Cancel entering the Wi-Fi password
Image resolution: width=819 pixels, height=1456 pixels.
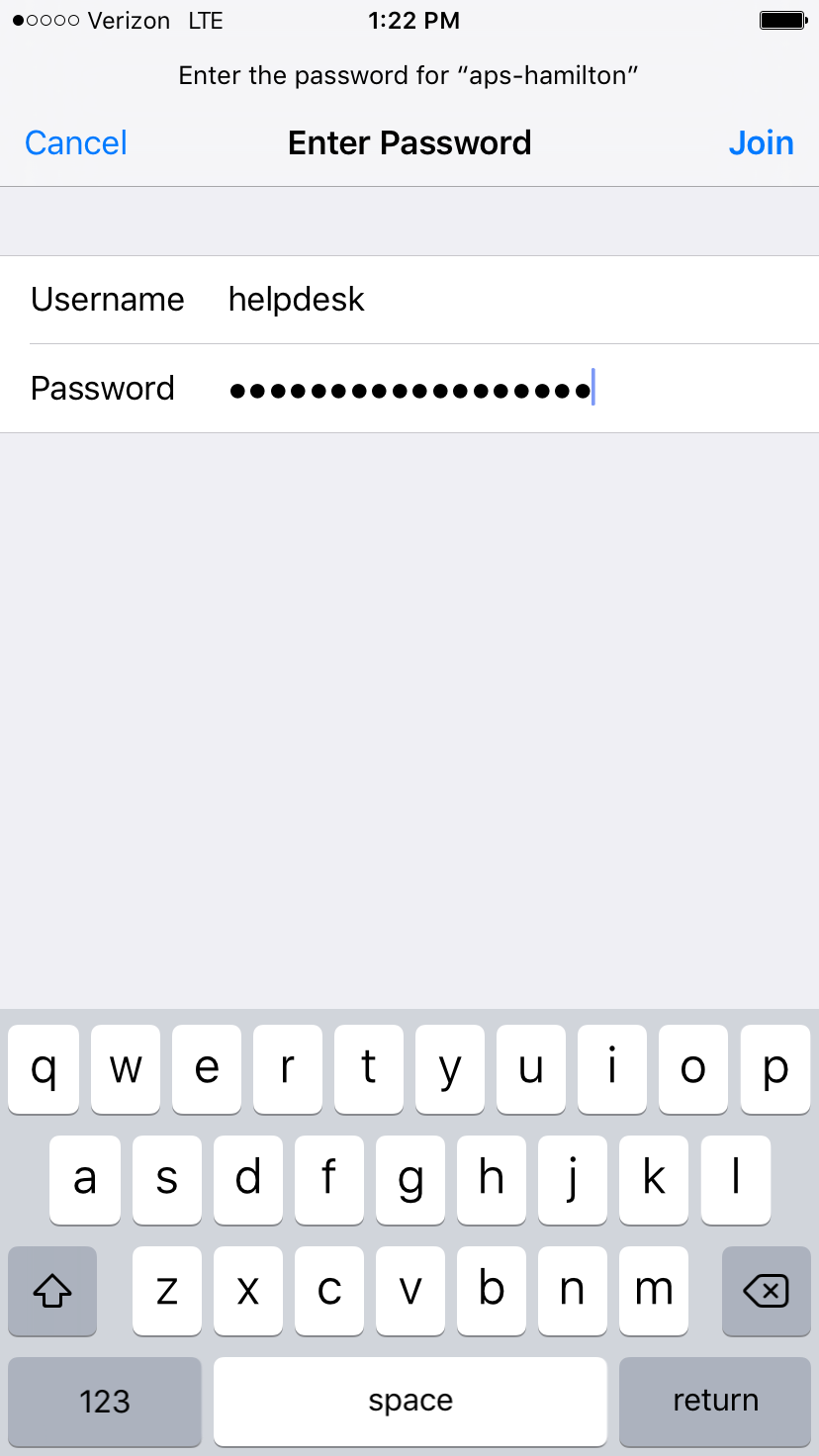[x=76, y=143]
